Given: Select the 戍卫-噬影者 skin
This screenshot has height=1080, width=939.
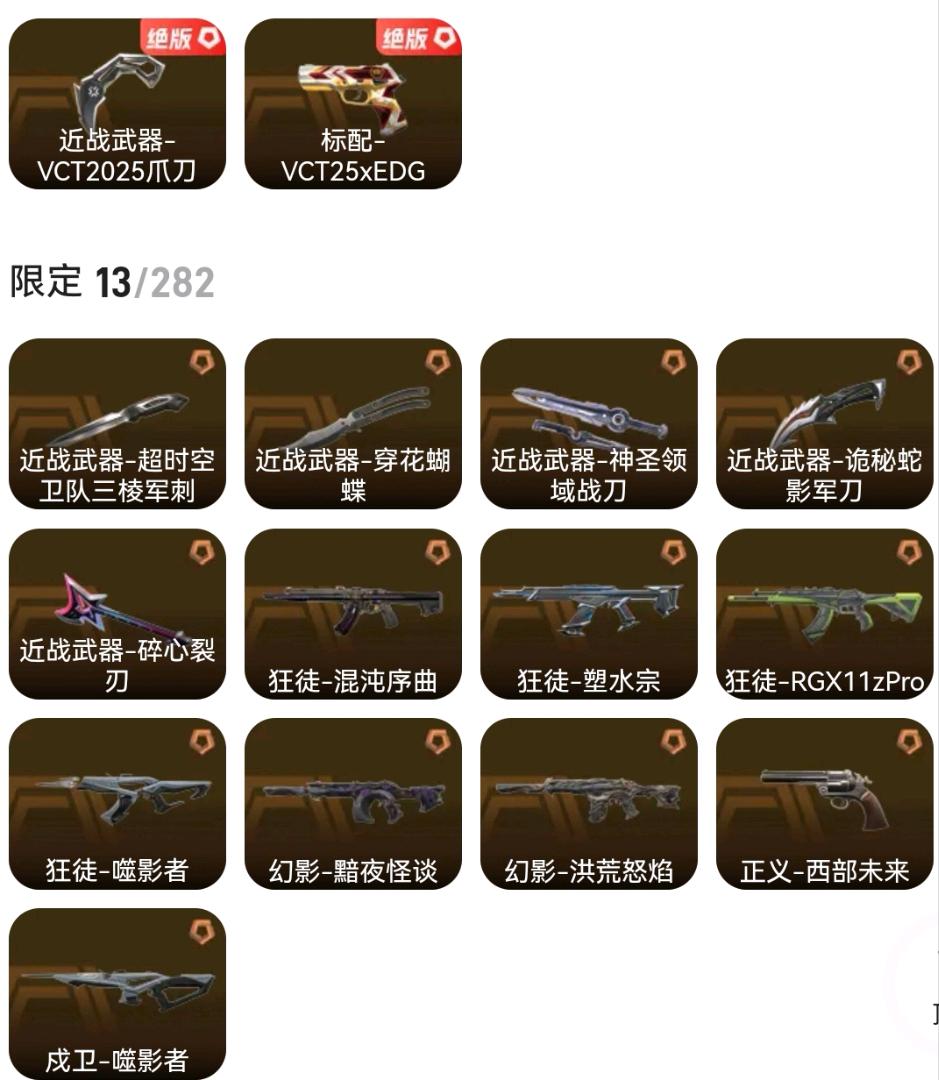Looking at the screenshot, I should (117, 994).
